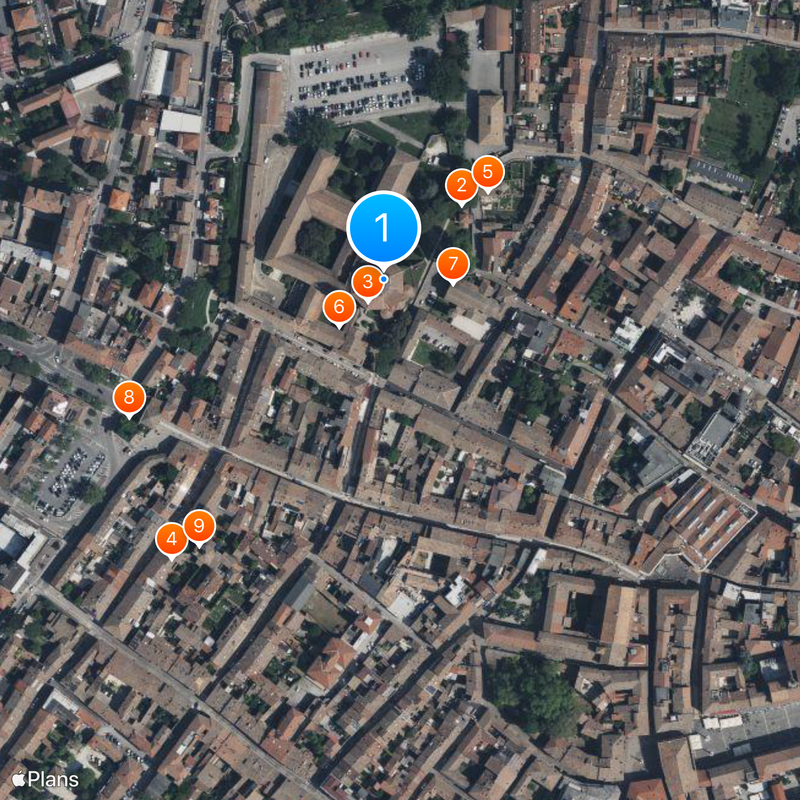Tap the orange map pin numbered 2
The width and height of the screenshot is (800, 800).
tap(461, 185)
